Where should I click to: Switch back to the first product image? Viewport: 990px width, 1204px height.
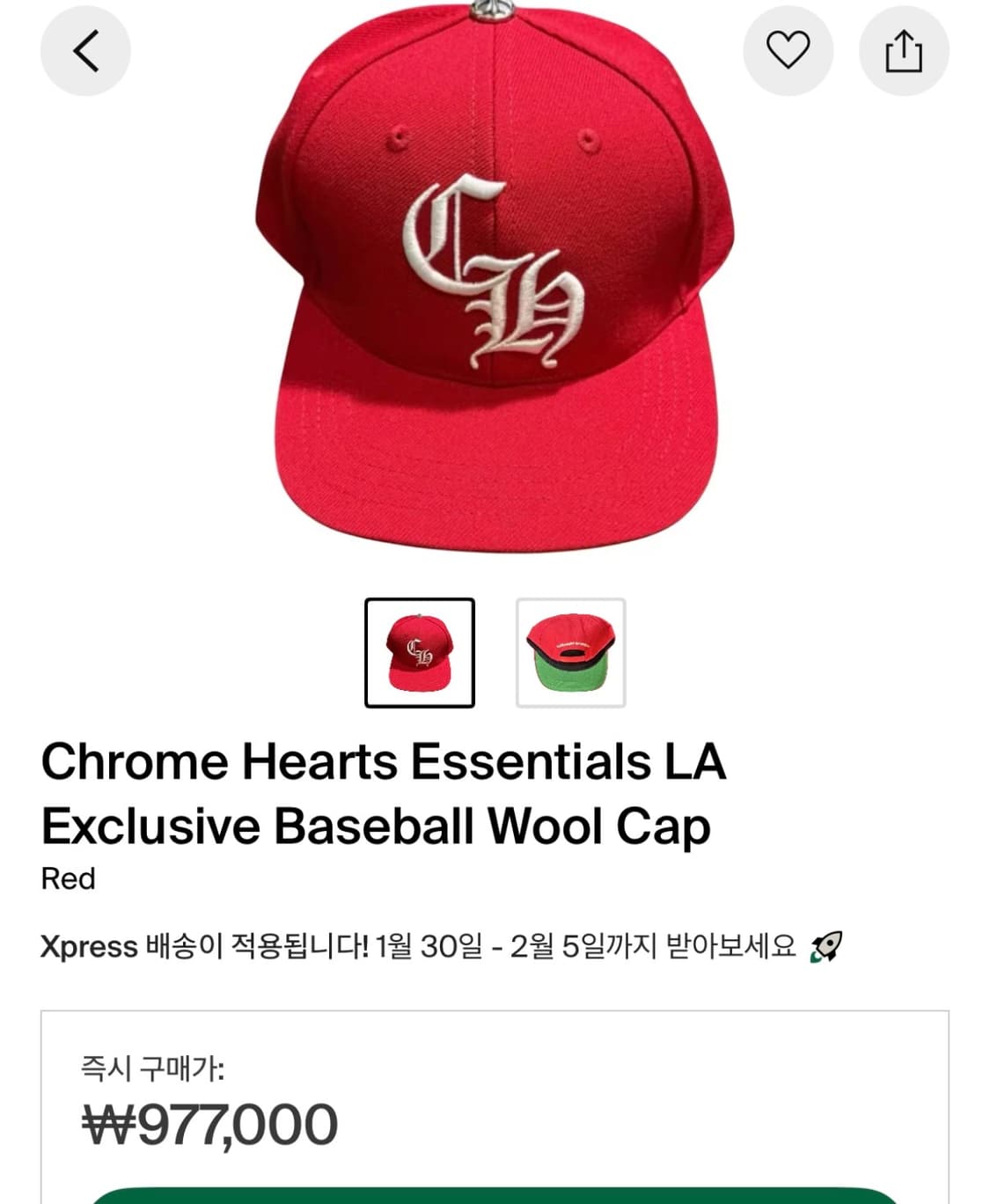pos(422,651)
